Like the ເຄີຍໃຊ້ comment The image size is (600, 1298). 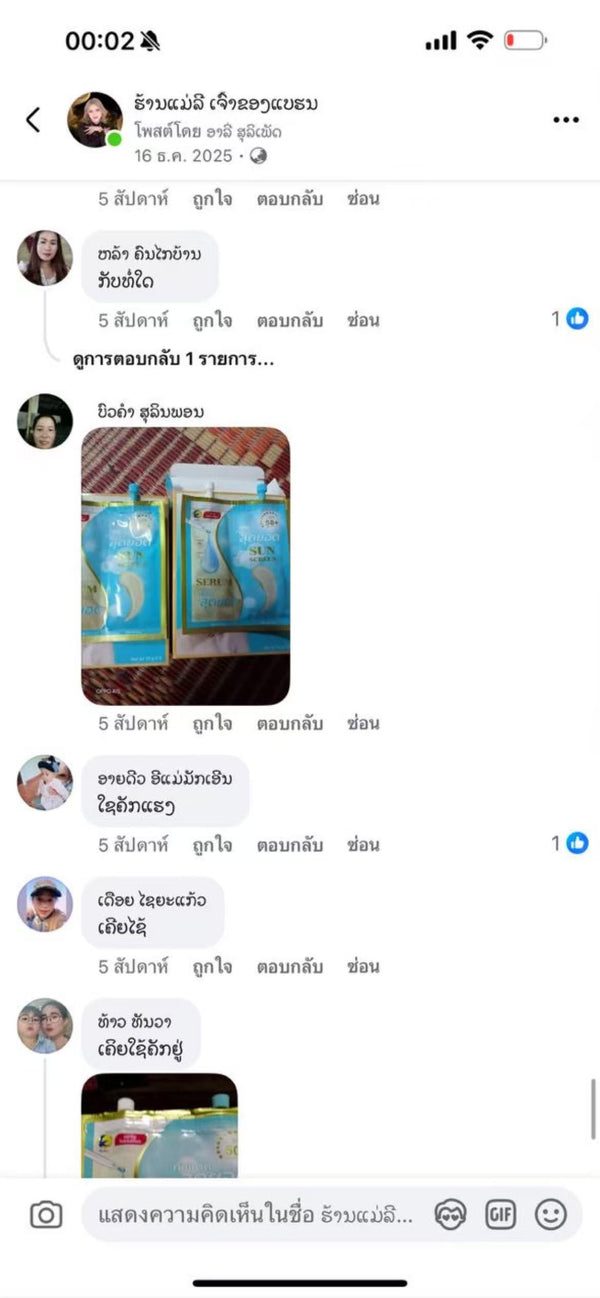point(212,966)
